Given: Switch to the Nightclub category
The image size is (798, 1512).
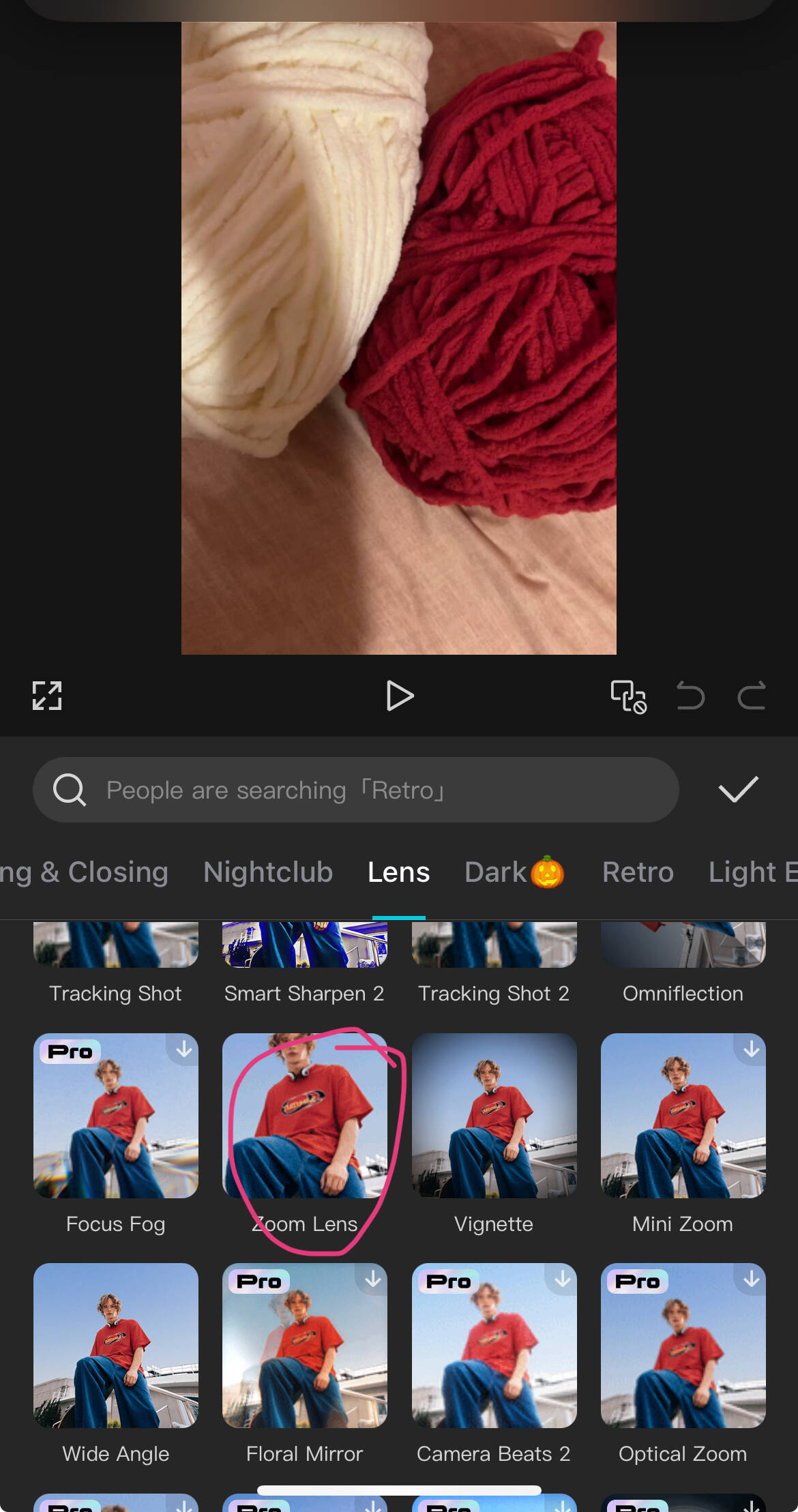Looking at the screenshot, I should point(268,872).
